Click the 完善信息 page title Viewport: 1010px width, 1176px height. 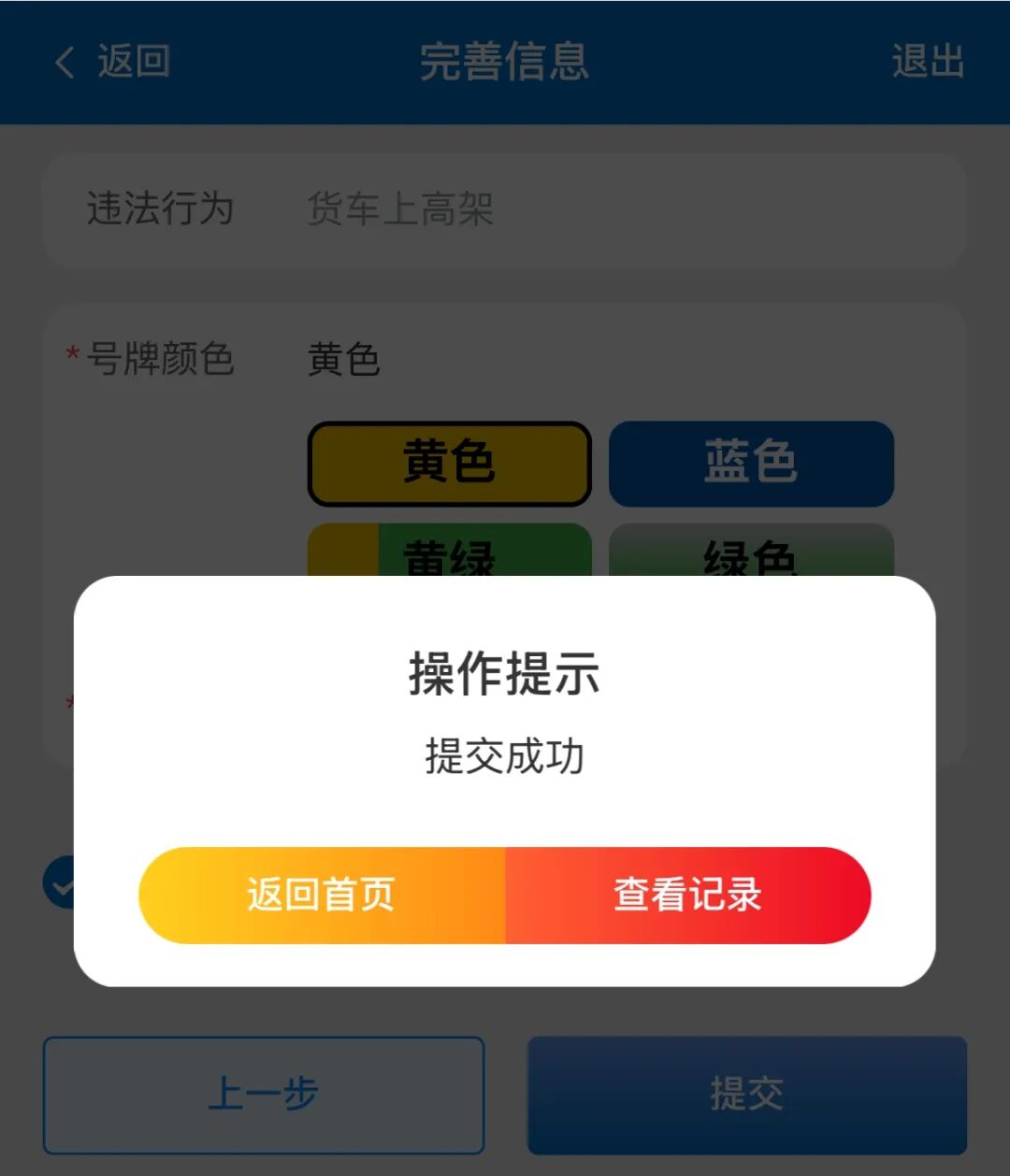tap(505, 62)
